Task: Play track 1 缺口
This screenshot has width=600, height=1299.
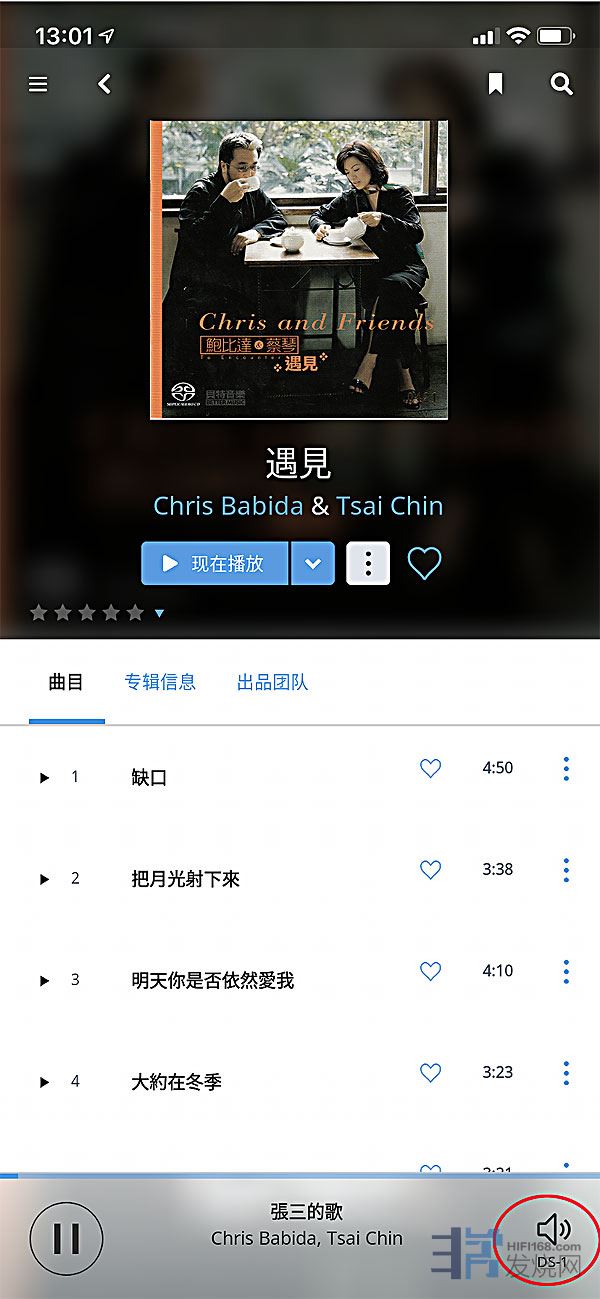Action: (44, 778)
